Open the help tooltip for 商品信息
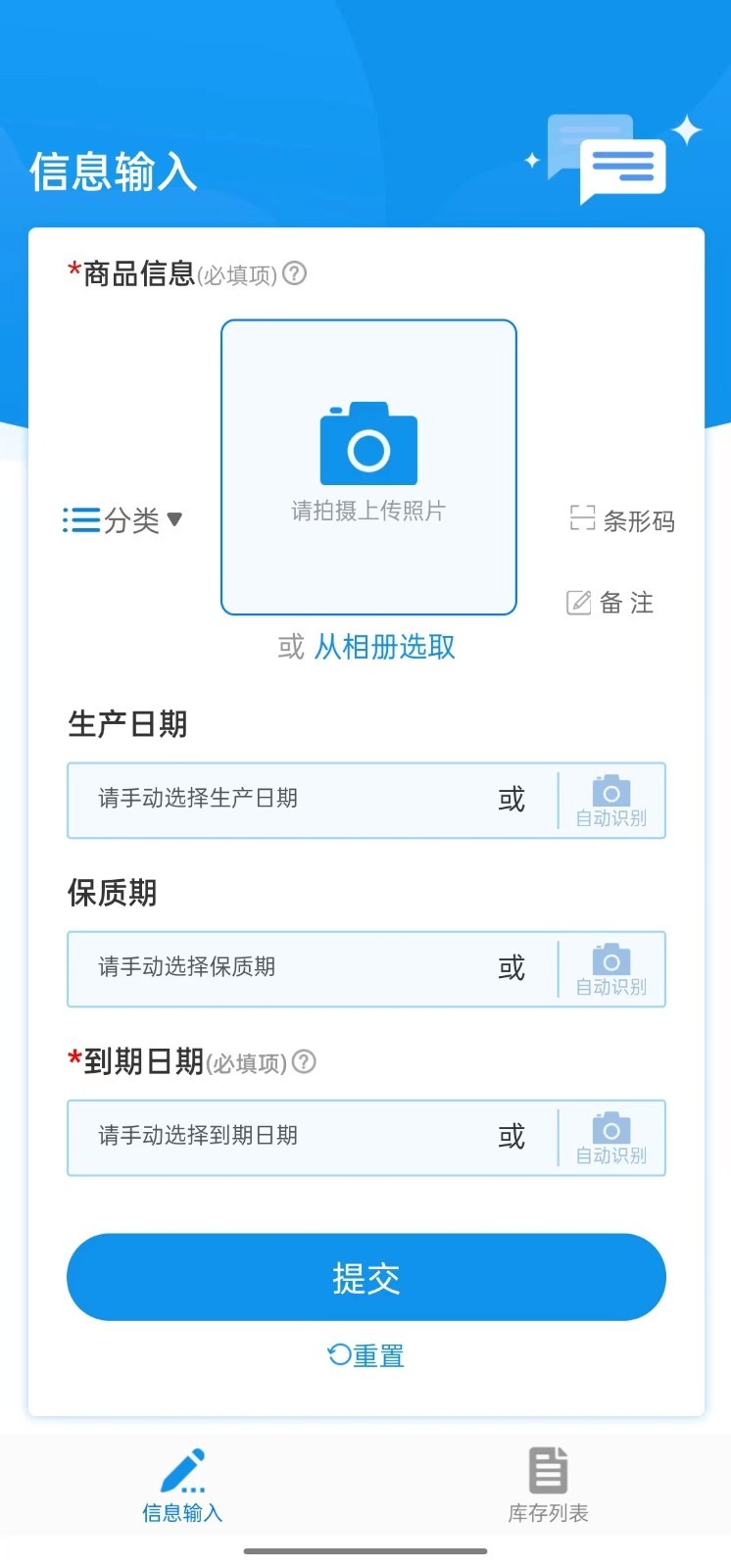The height and width of the screenshot is (1568, 731). (x=293, y=274)
